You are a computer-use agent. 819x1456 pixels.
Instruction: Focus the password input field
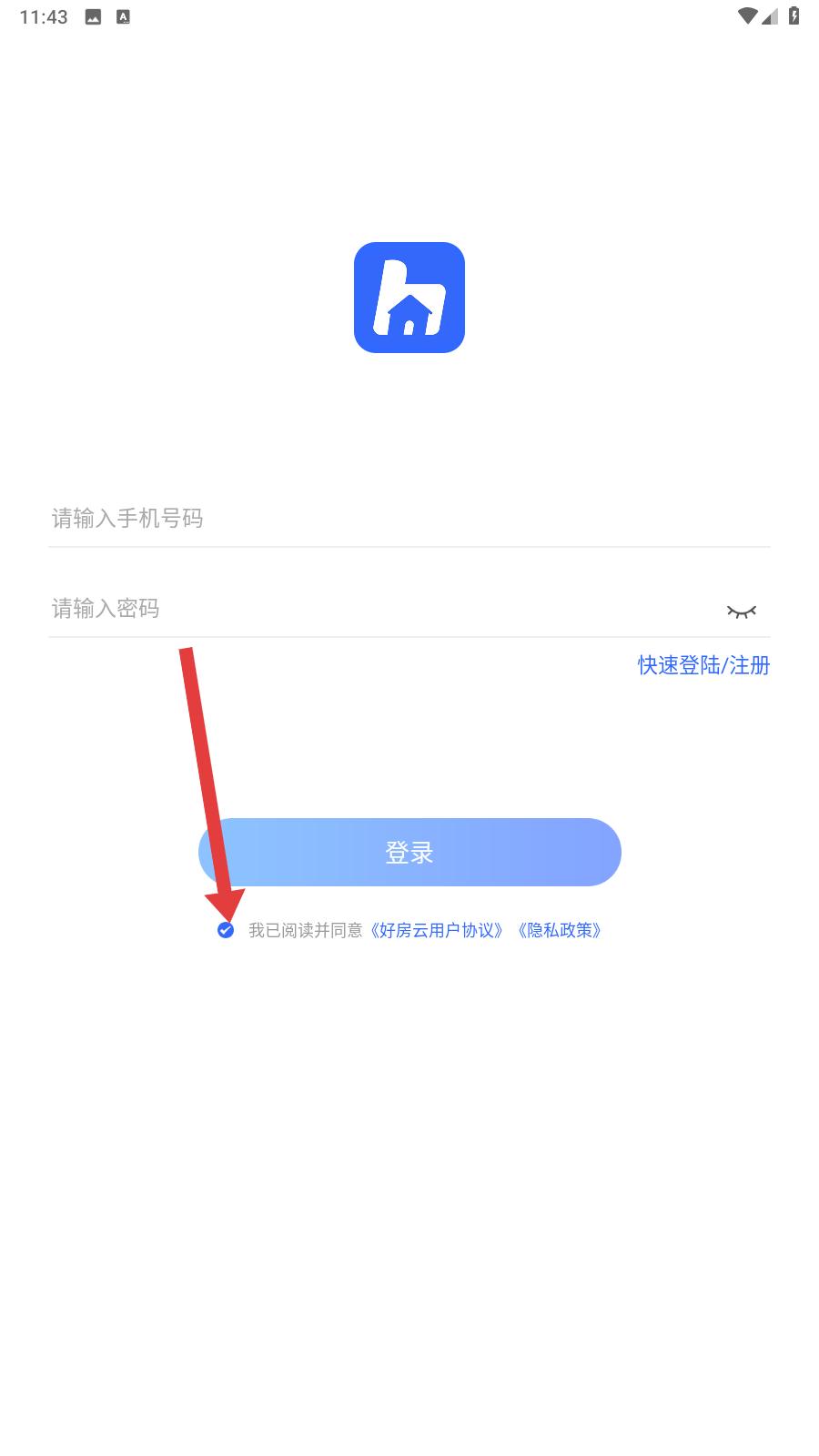tap(382, 609)
